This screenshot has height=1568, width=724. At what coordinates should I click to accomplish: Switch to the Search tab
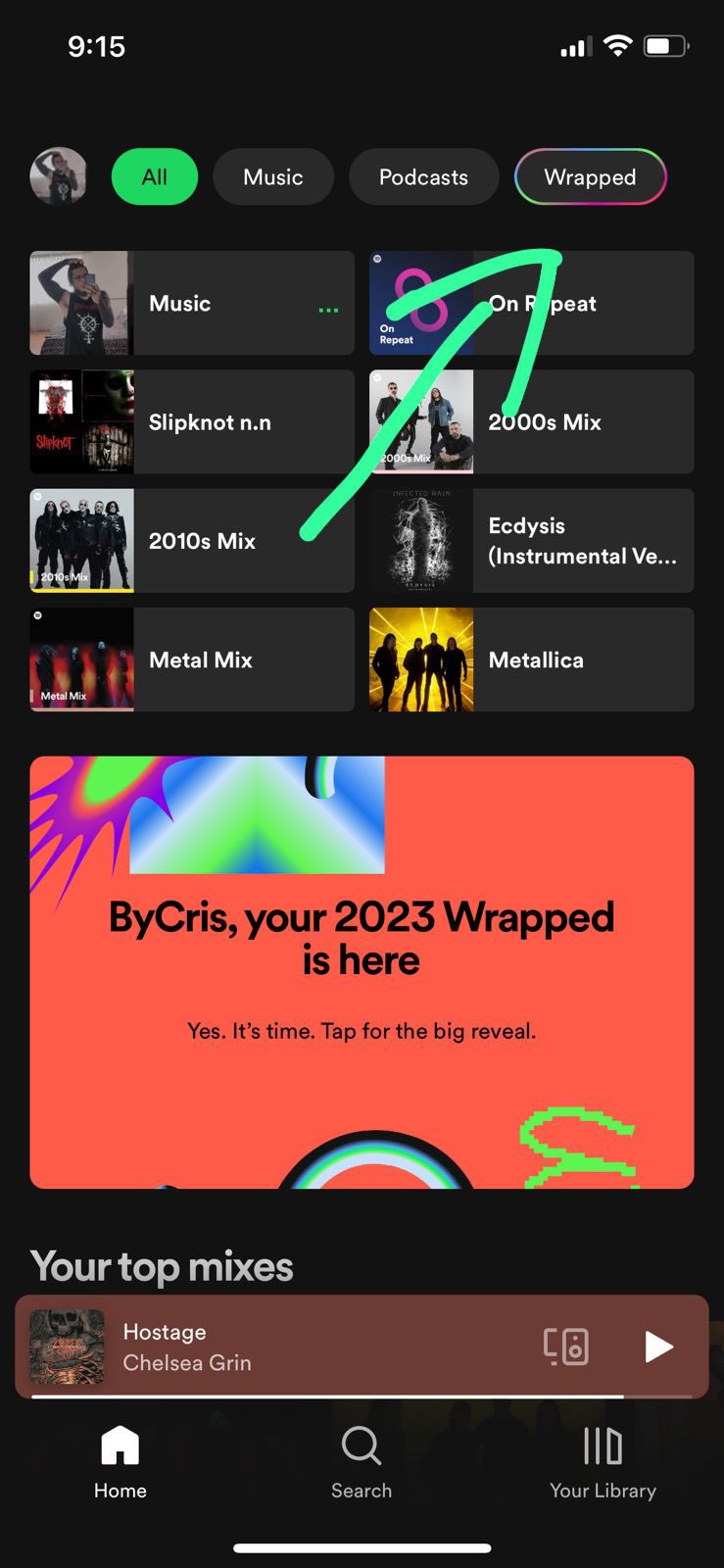362,1462
